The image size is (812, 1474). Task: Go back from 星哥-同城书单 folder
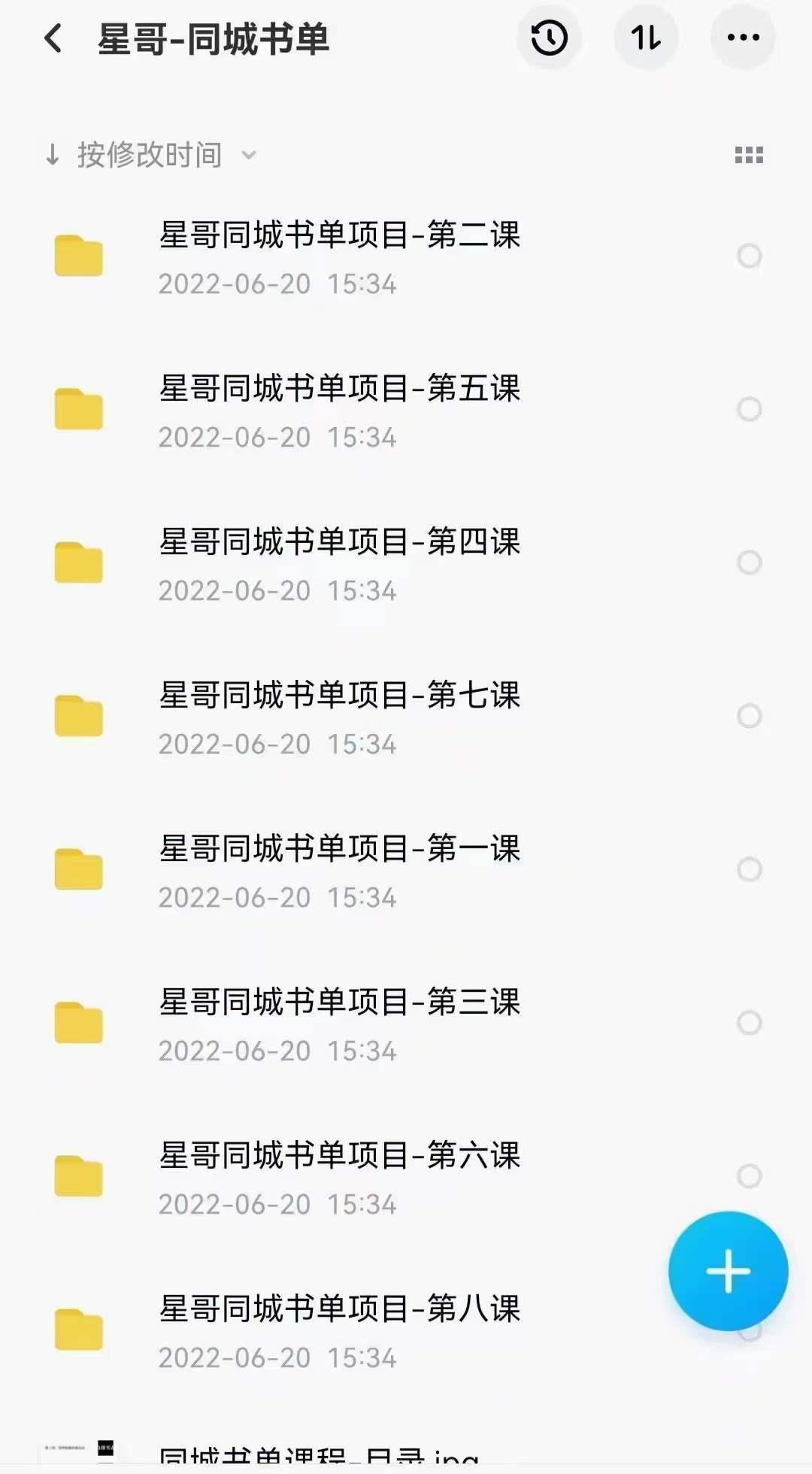pyautogui.click(x=53, y=38)
